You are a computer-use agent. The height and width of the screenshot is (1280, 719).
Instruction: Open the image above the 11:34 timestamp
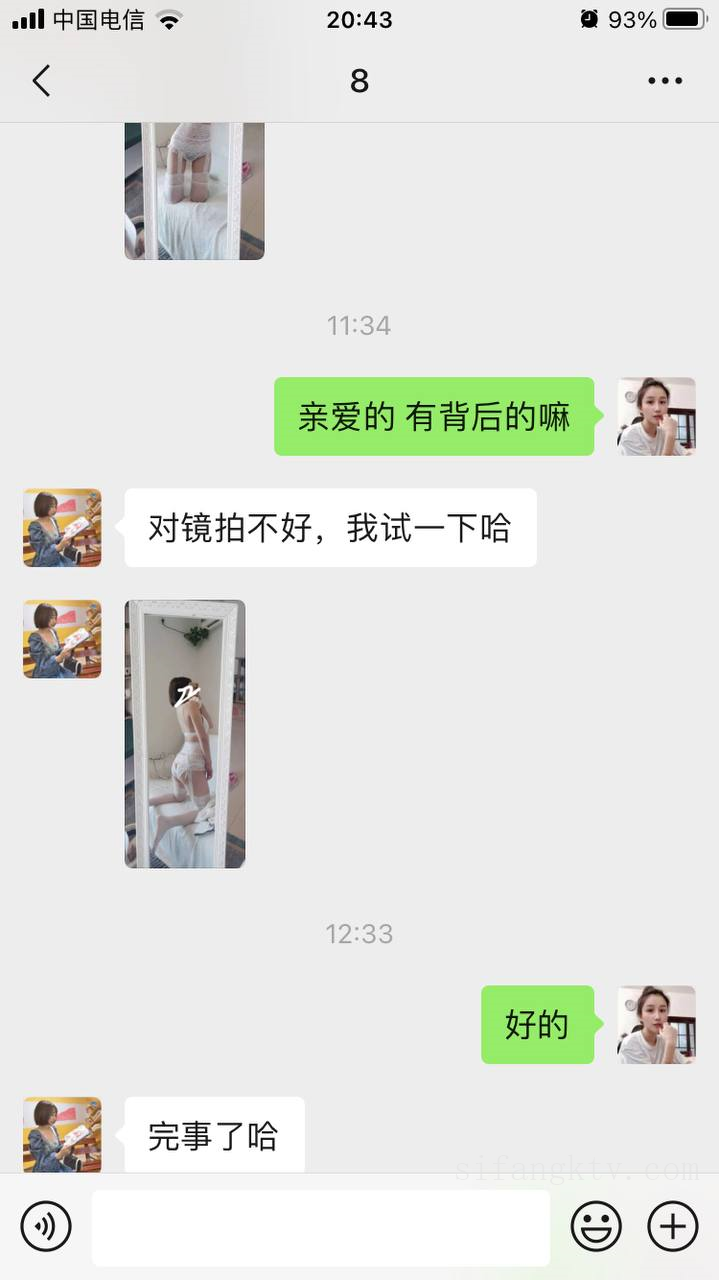coord(194,190)
